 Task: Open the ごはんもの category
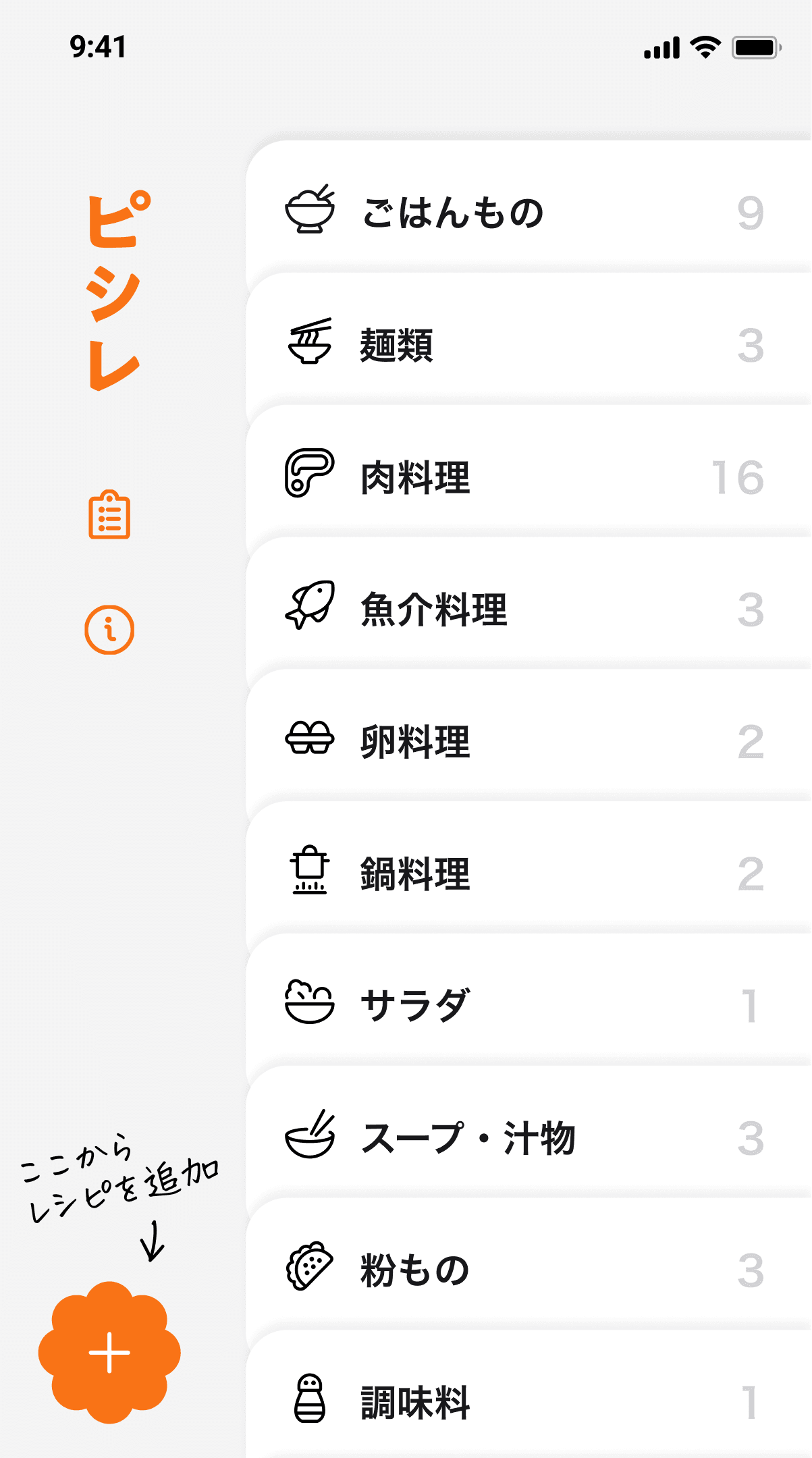point(526,212)
